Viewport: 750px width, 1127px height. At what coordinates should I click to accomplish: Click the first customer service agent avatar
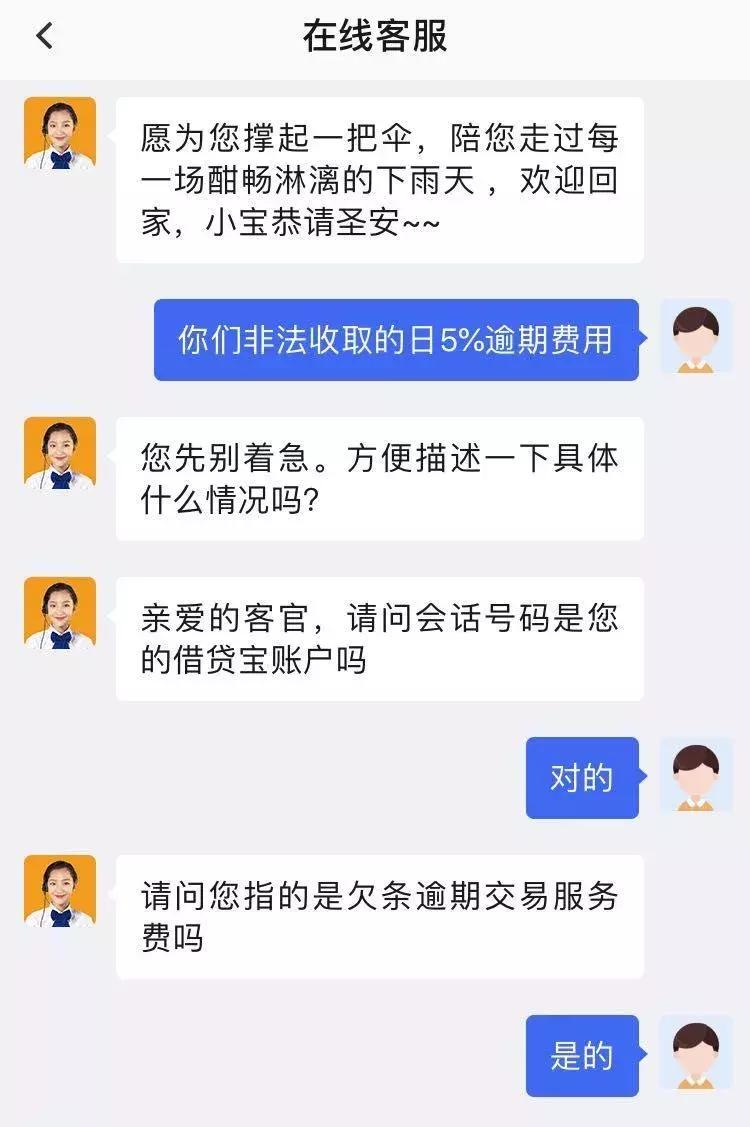(62, 135)
